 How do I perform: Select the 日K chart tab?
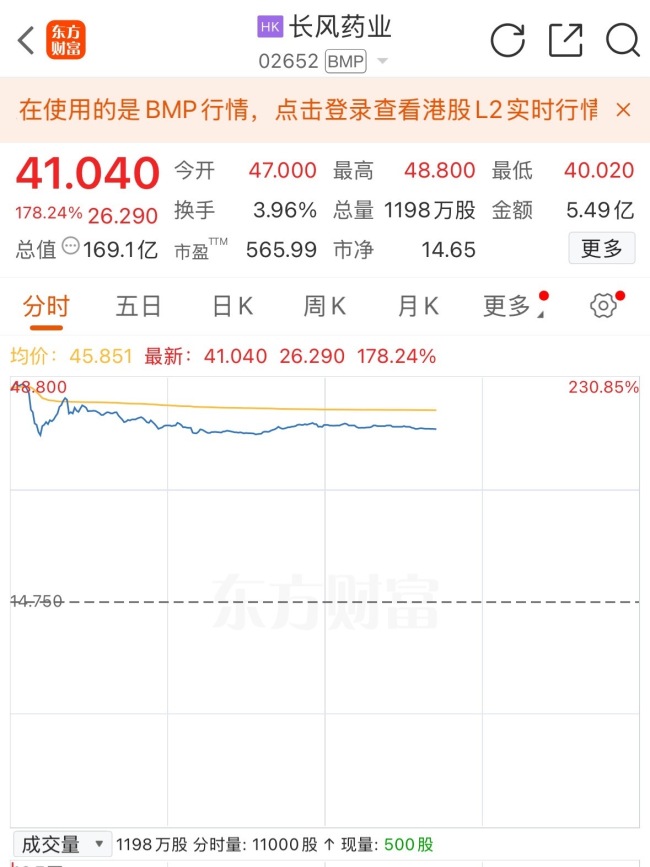[231, 306]
